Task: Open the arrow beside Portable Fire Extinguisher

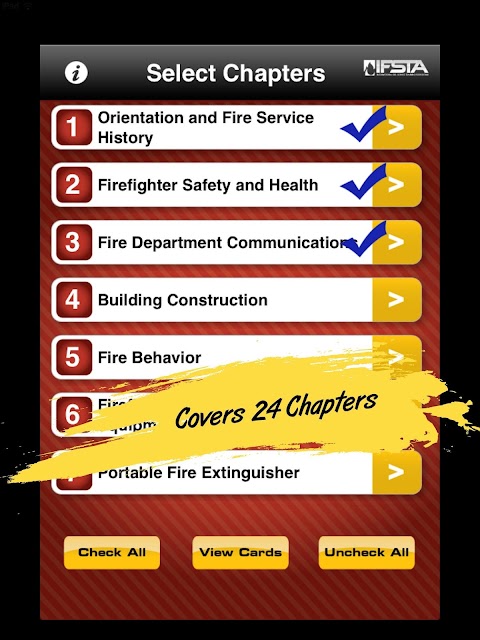Action: point(397,472)
